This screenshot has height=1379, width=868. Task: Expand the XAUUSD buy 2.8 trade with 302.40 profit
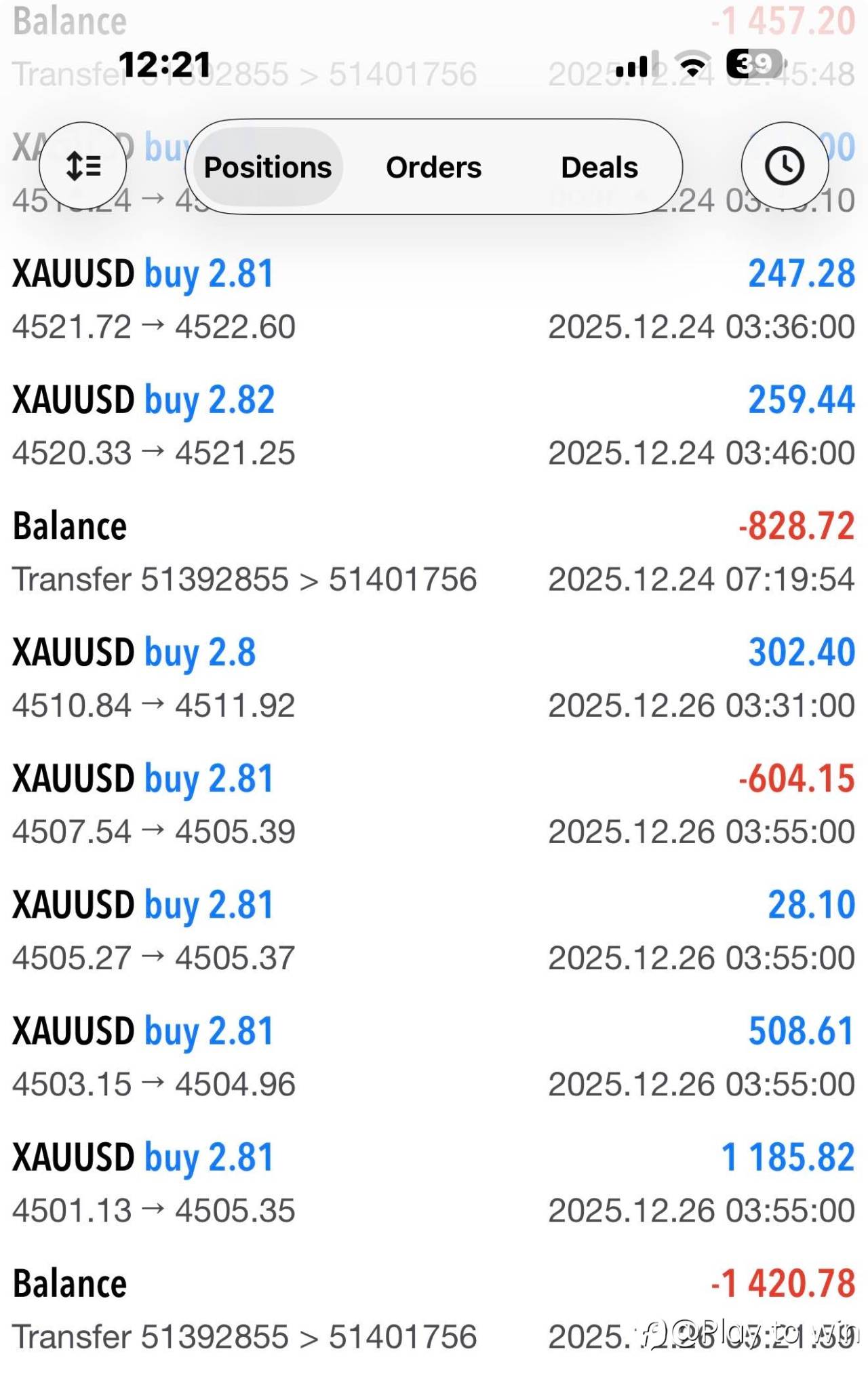(x=434, y=678)
